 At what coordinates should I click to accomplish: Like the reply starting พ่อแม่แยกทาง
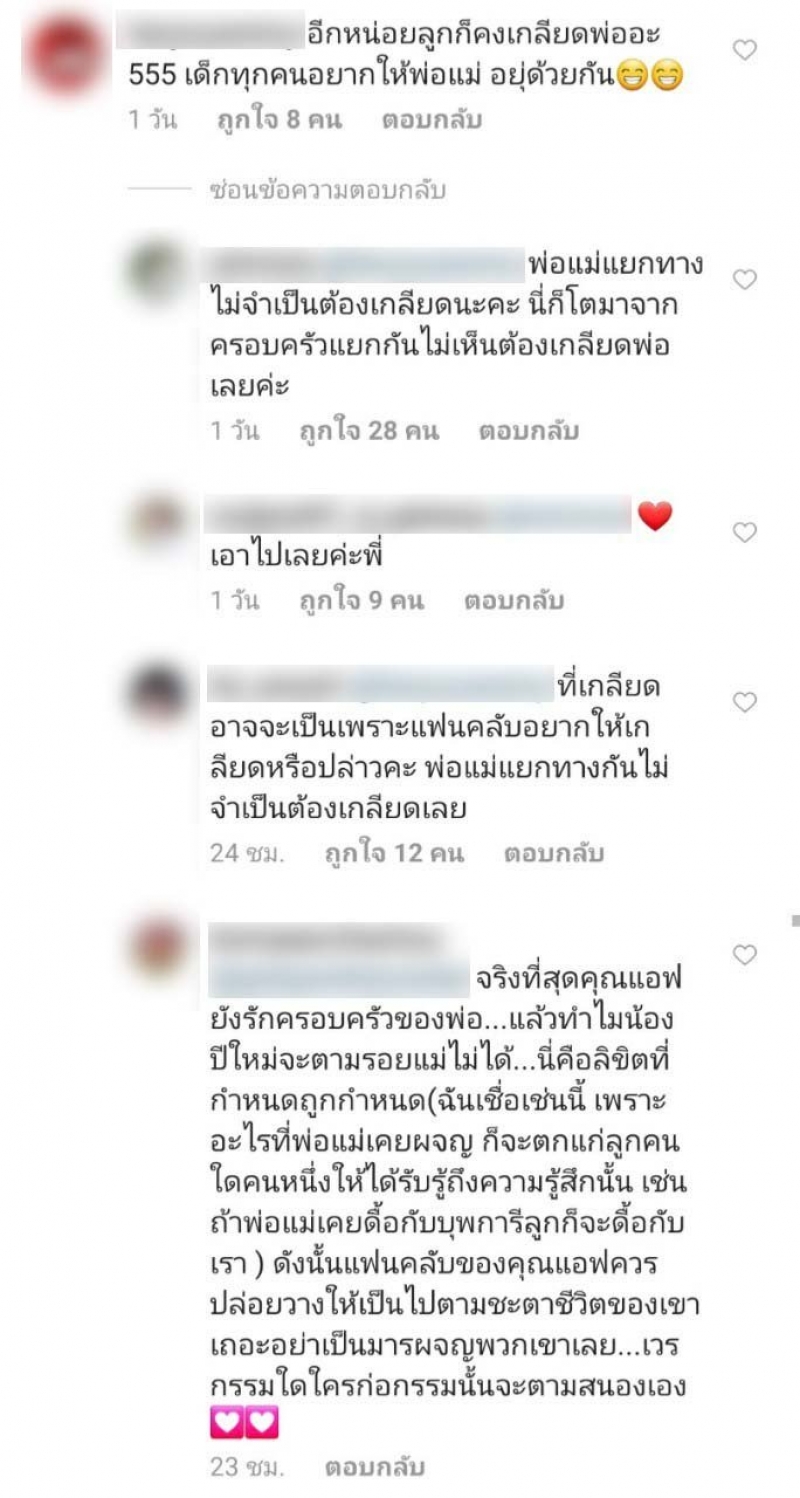pos(745,279)
